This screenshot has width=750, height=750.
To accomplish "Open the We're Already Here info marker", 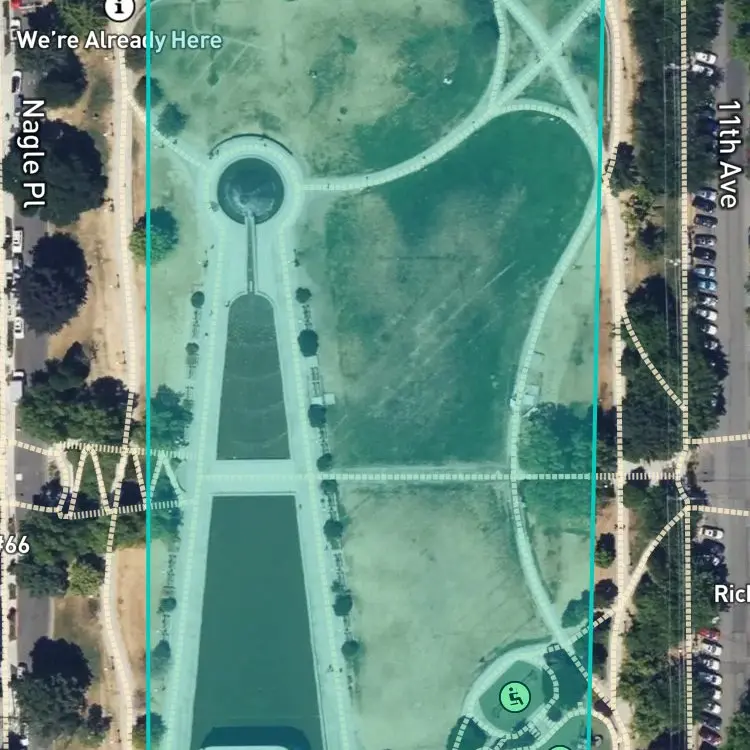I will 120,8.
